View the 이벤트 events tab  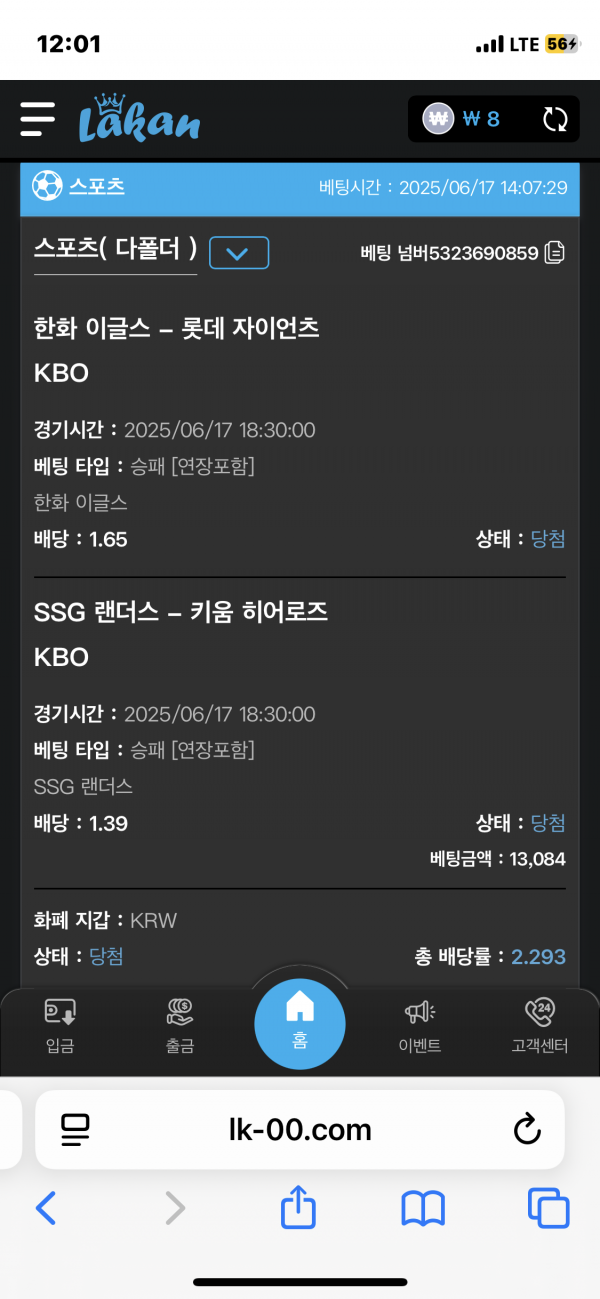tap(420, 1027)
